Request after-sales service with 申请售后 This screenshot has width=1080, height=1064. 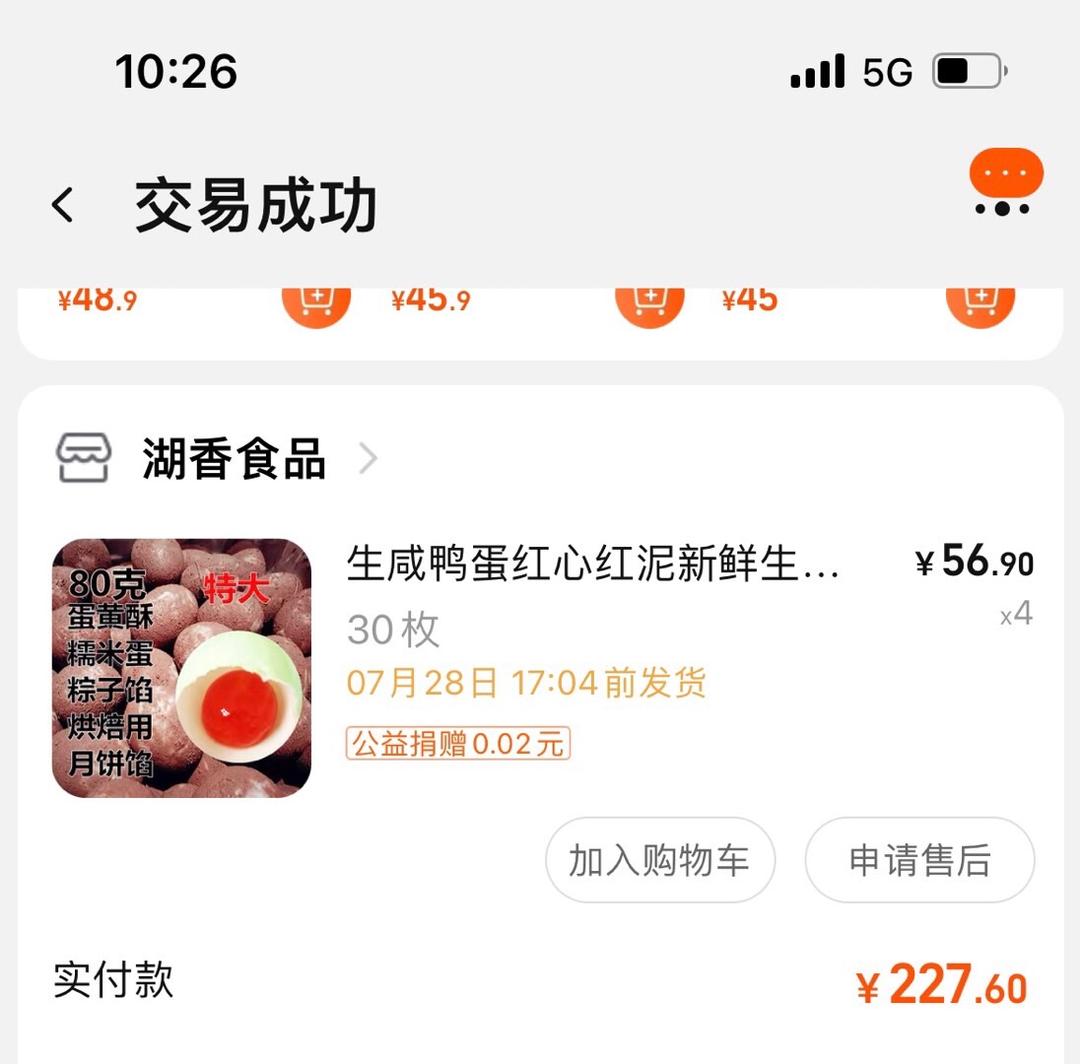[x=919, y=860]
